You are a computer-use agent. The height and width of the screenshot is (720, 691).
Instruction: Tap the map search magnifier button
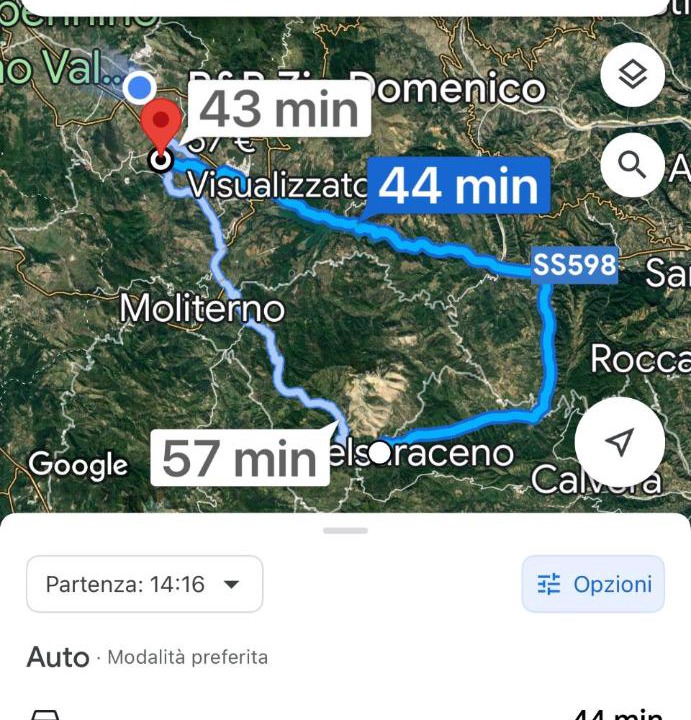point(633,164)
